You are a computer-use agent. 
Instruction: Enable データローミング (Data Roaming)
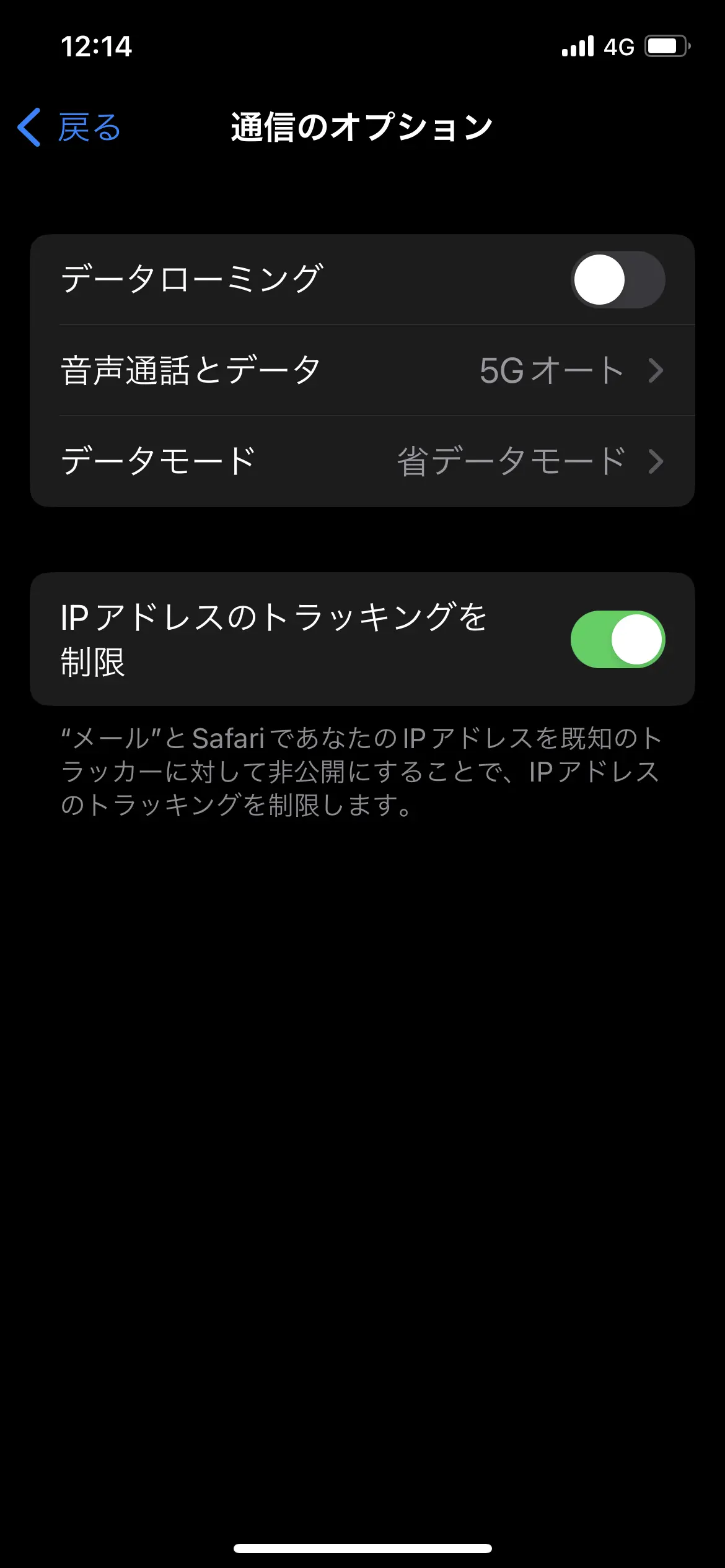(x=617, y=280)
